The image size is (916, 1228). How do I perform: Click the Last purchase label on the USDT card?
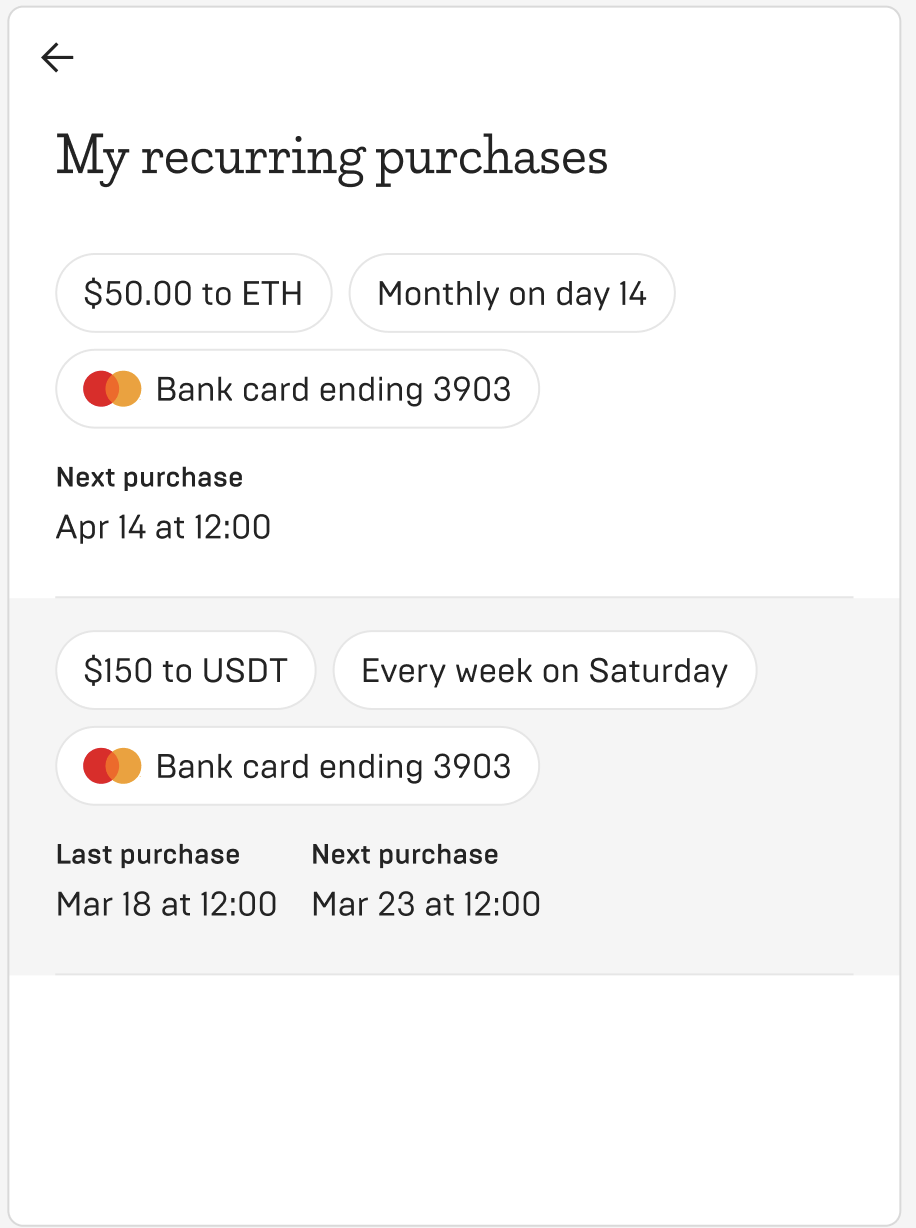(147, 854)
